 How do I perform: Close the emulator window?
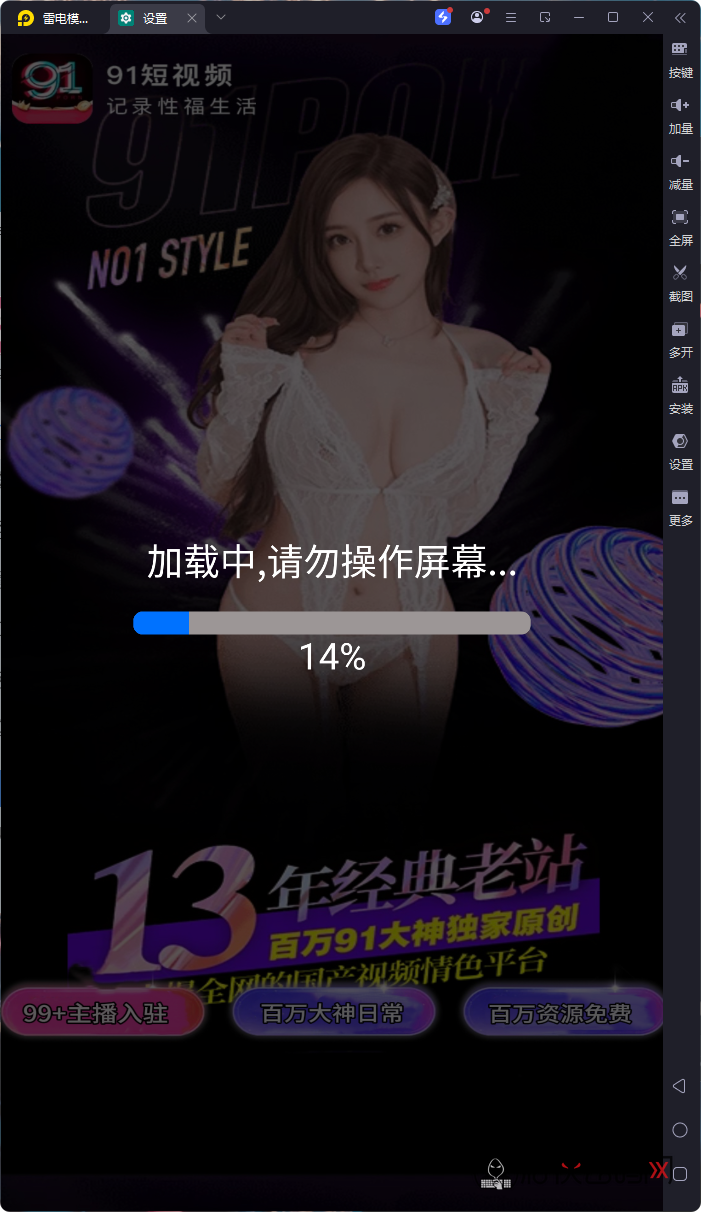(647, 17)
